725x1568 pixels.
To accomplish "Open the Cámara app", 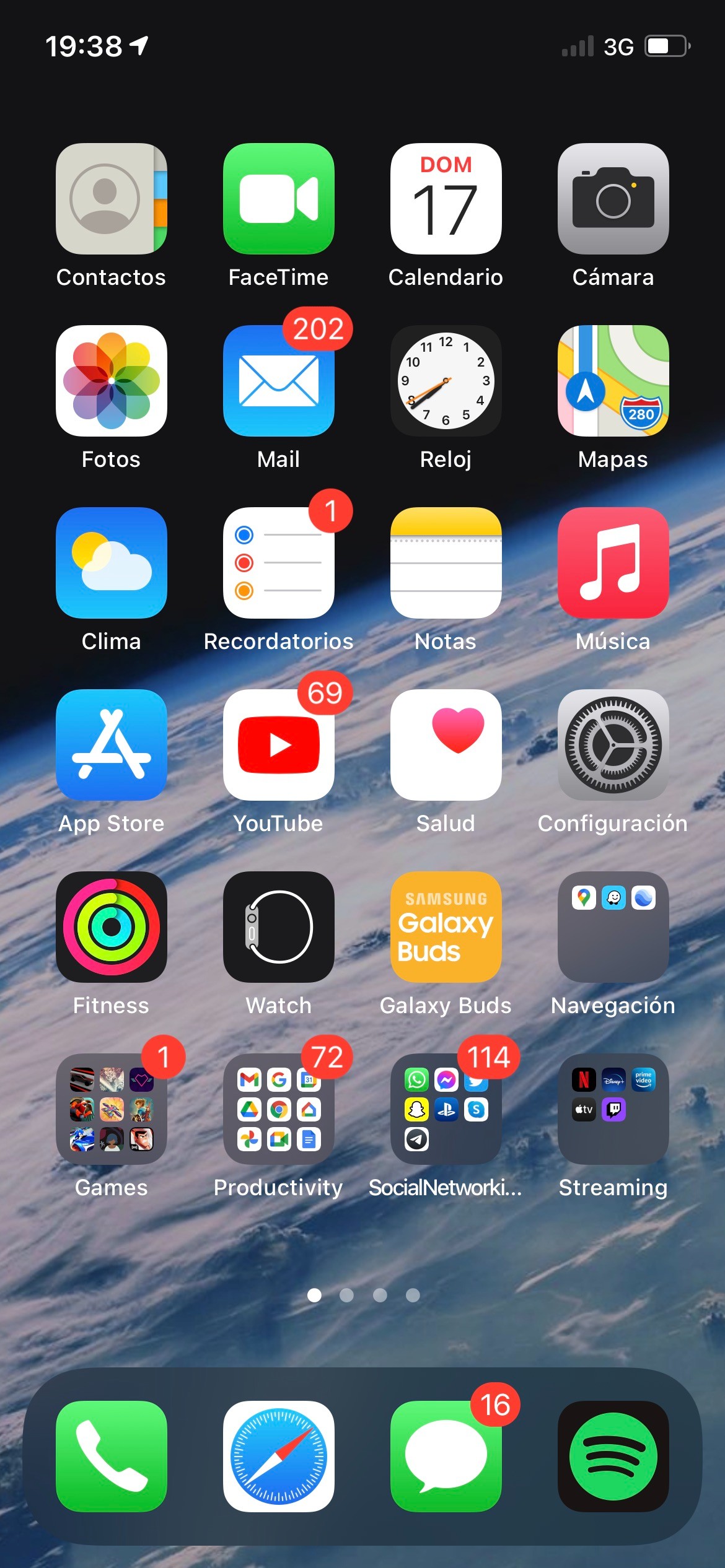I will point(613,199).
